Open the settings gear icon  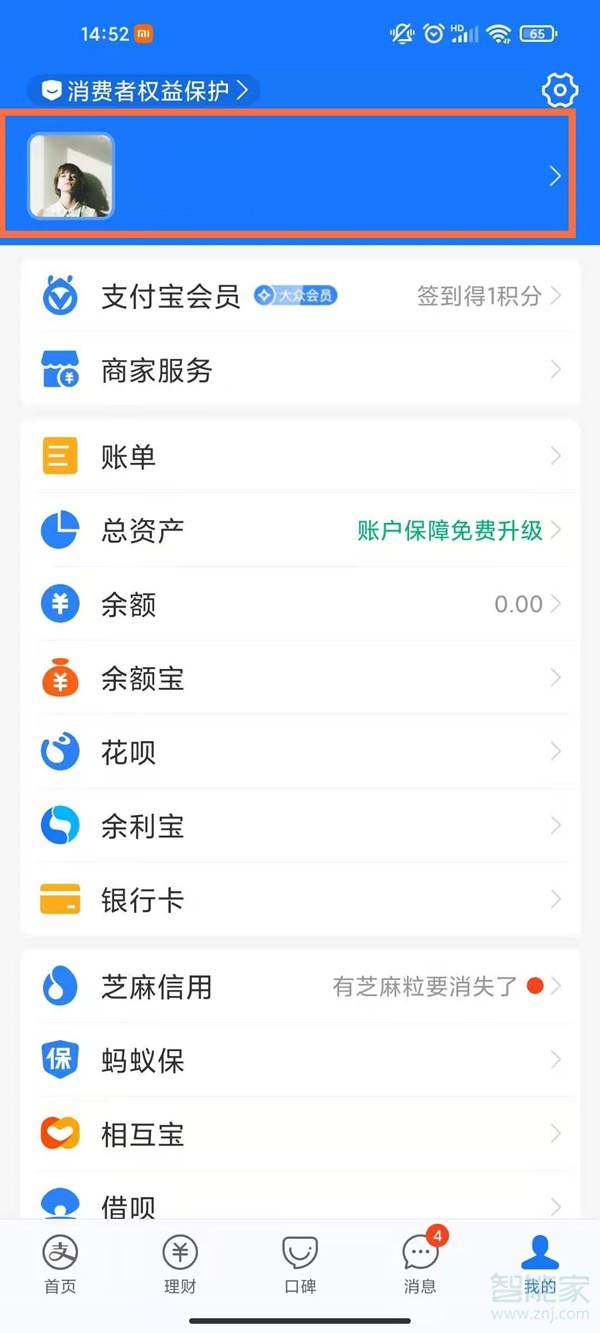tap(559, 91)
